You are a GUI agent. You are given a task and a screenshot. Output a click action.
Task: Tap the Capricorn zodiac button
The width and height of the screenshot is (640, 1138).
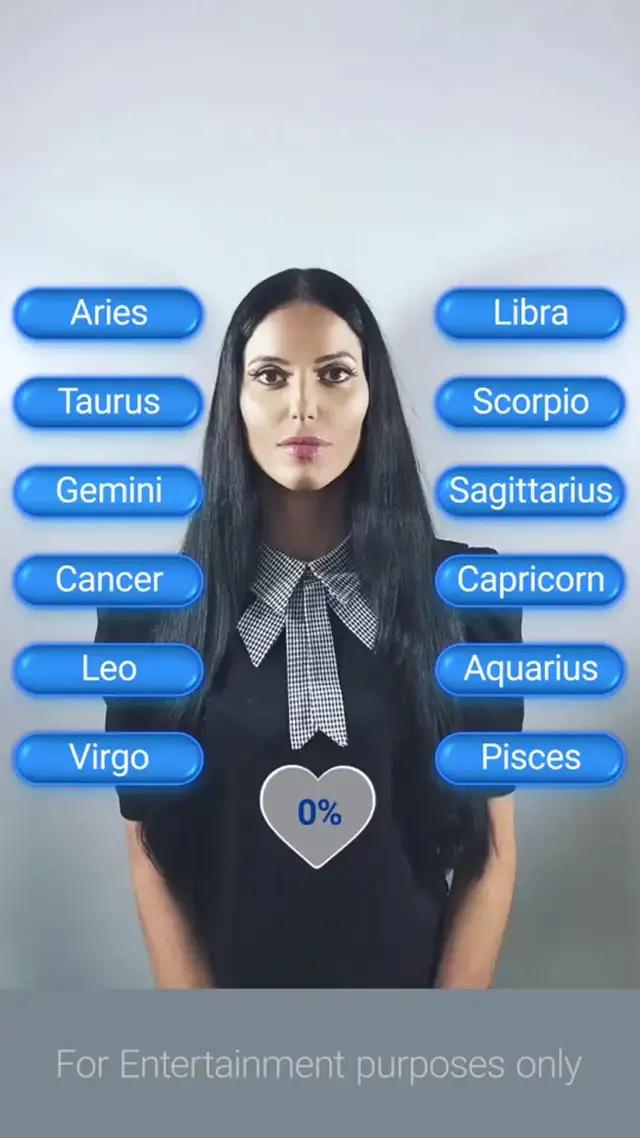click(530, 580)
